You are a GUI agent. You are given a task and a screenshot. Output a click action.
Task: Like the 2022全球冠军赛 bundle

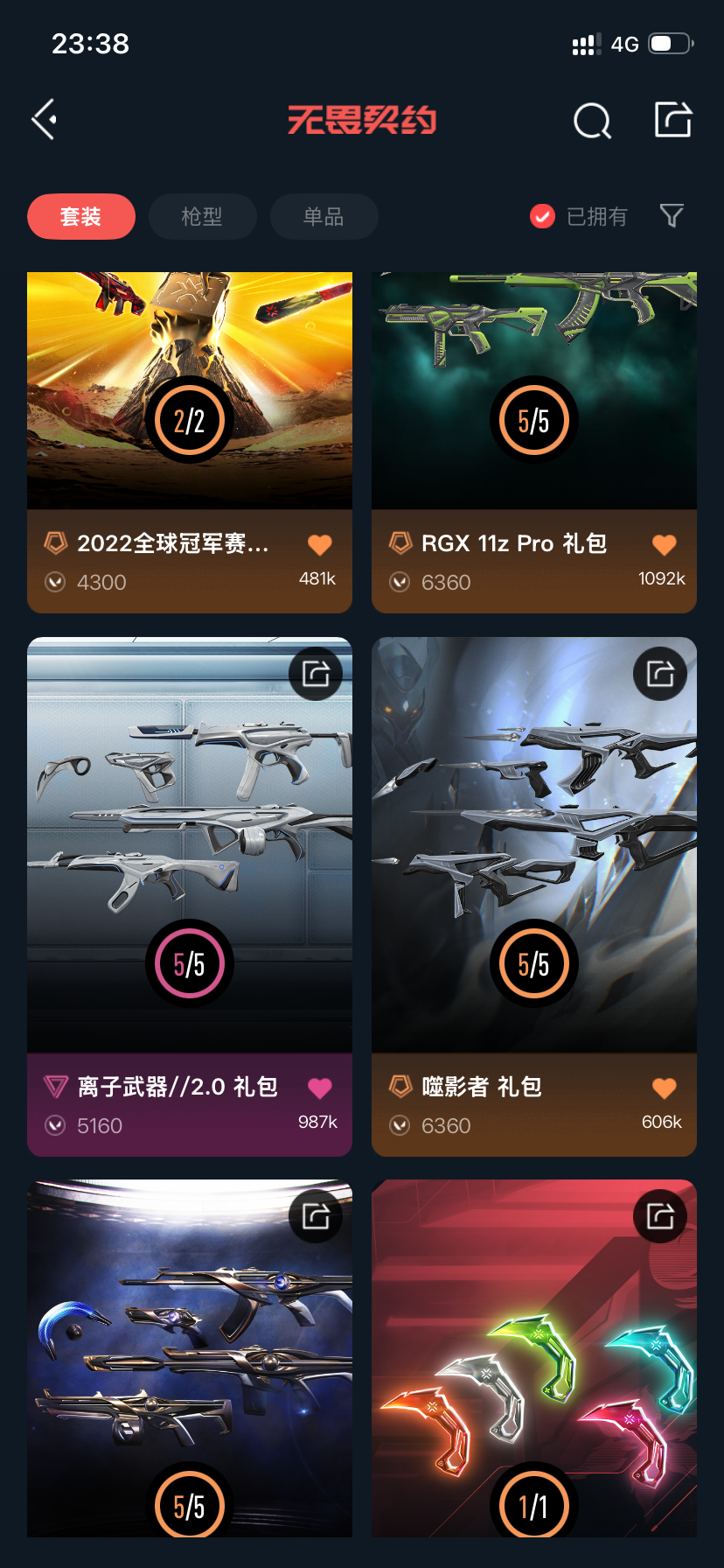point(320,544)
